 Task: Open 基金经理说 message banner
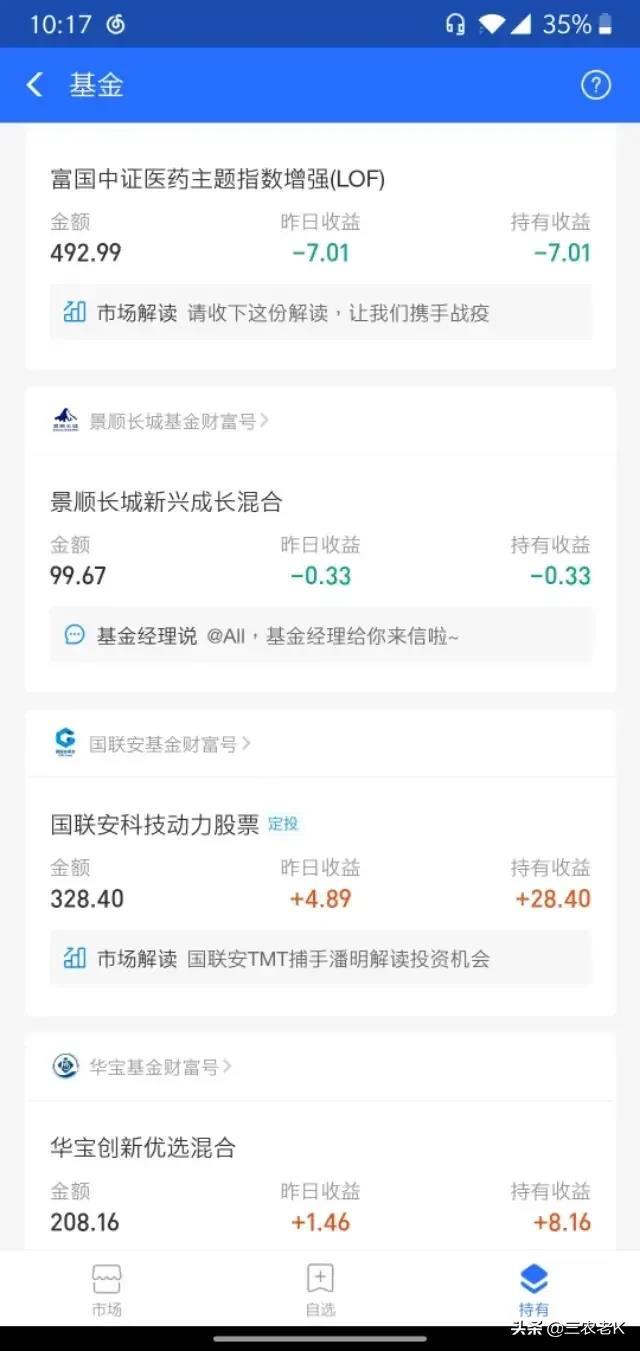click(321, 635)
